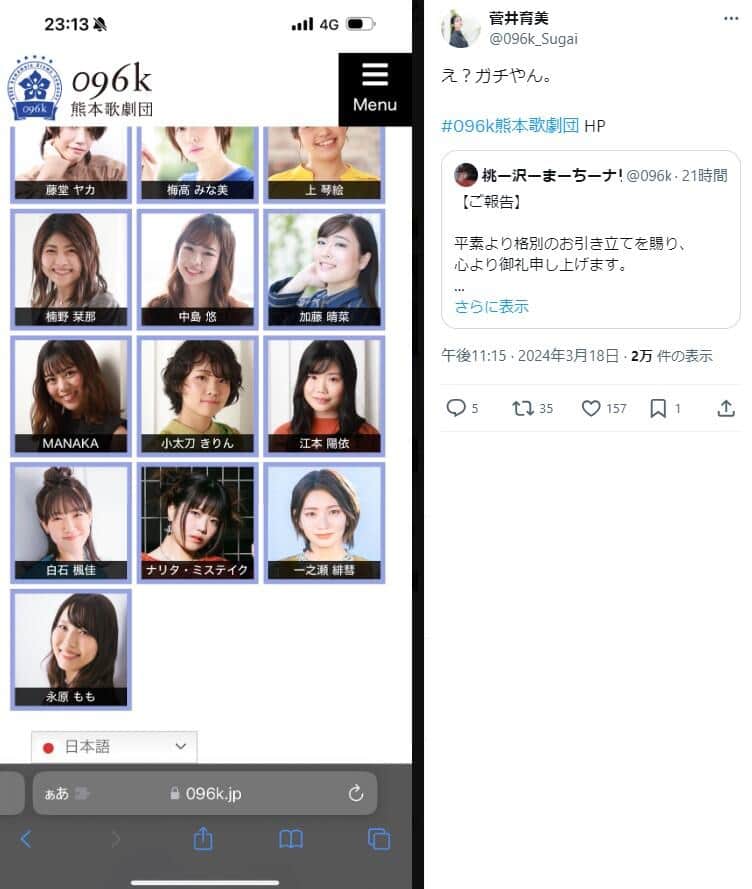Tap さらに表示 to expand quoted post

pos(491,307)
